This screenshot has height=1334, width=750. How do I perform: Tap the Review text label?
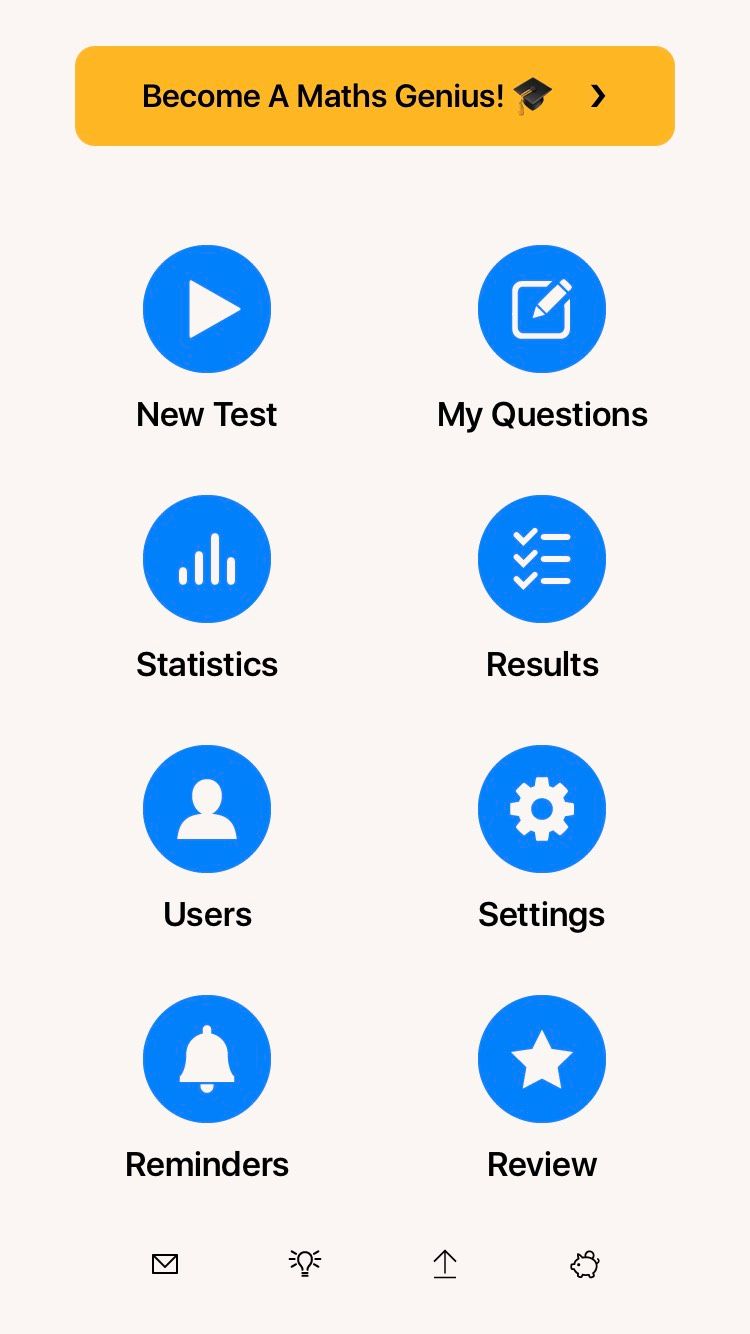tap(542, 1164)
